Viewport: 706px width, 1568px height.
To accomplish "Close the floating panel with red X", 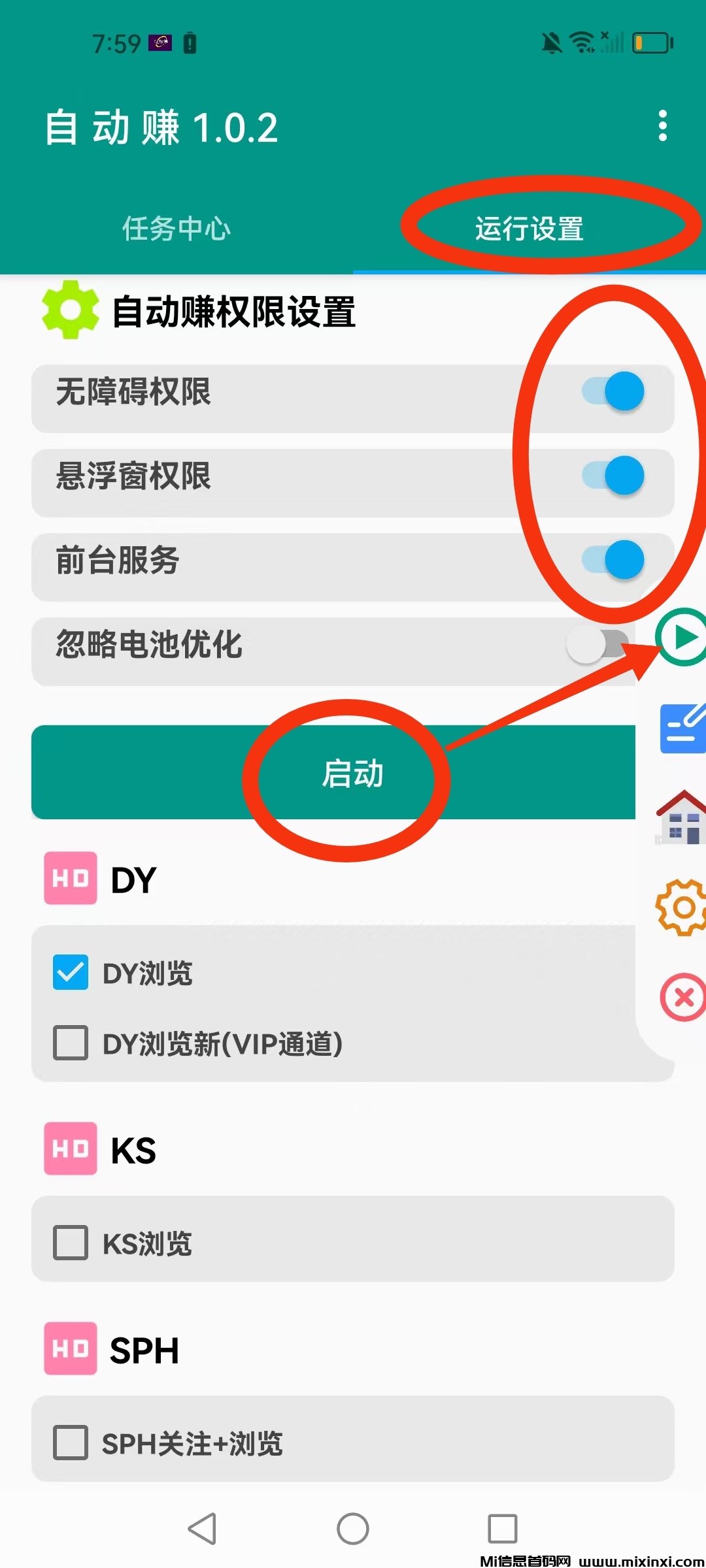I will 682,997.
